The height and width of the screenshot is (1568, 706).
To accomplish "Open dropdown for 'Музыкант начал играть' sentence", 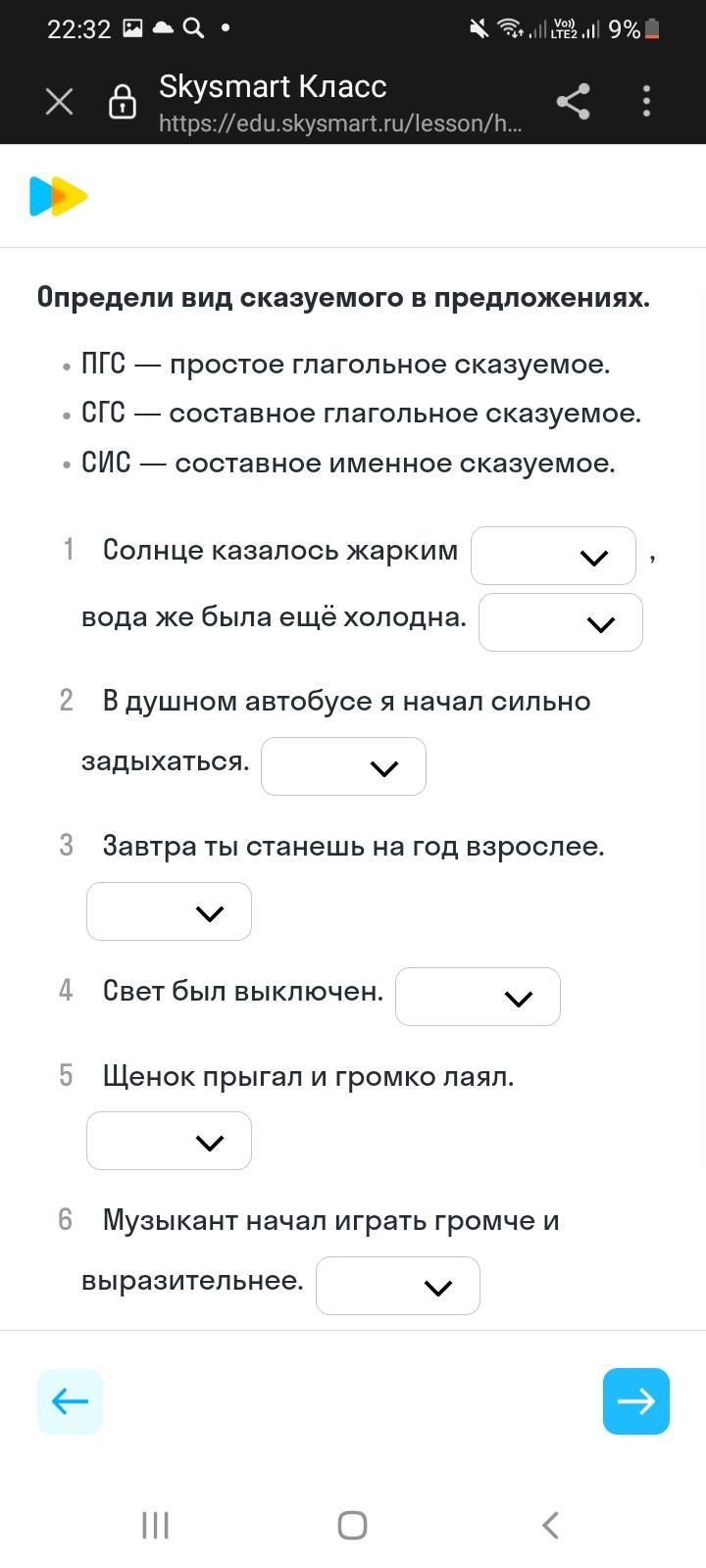I will point(398,1286).
